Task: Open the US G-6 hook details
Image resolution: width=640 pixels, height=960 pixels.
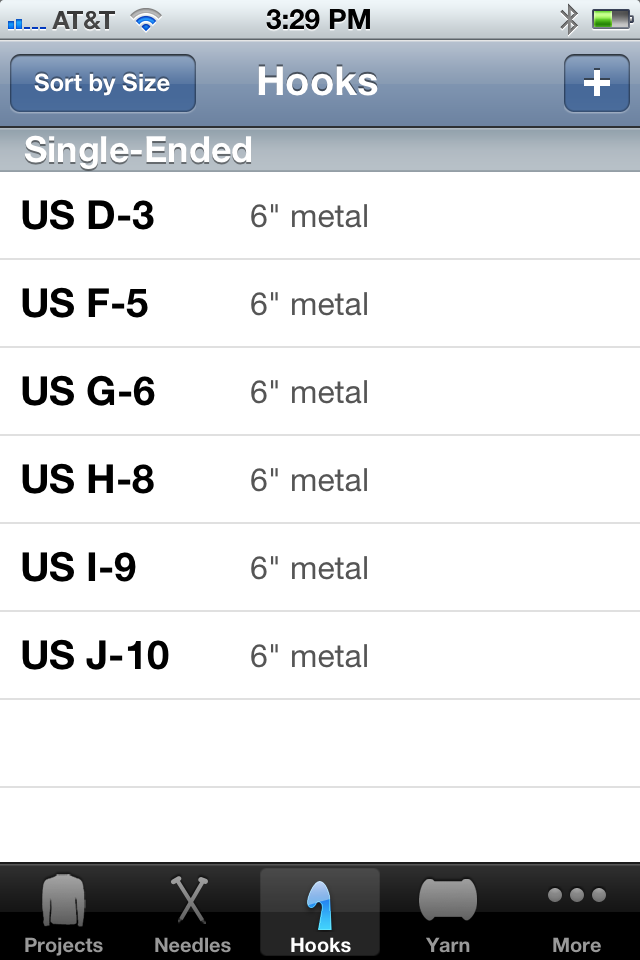Action: [x=320, y=392]
